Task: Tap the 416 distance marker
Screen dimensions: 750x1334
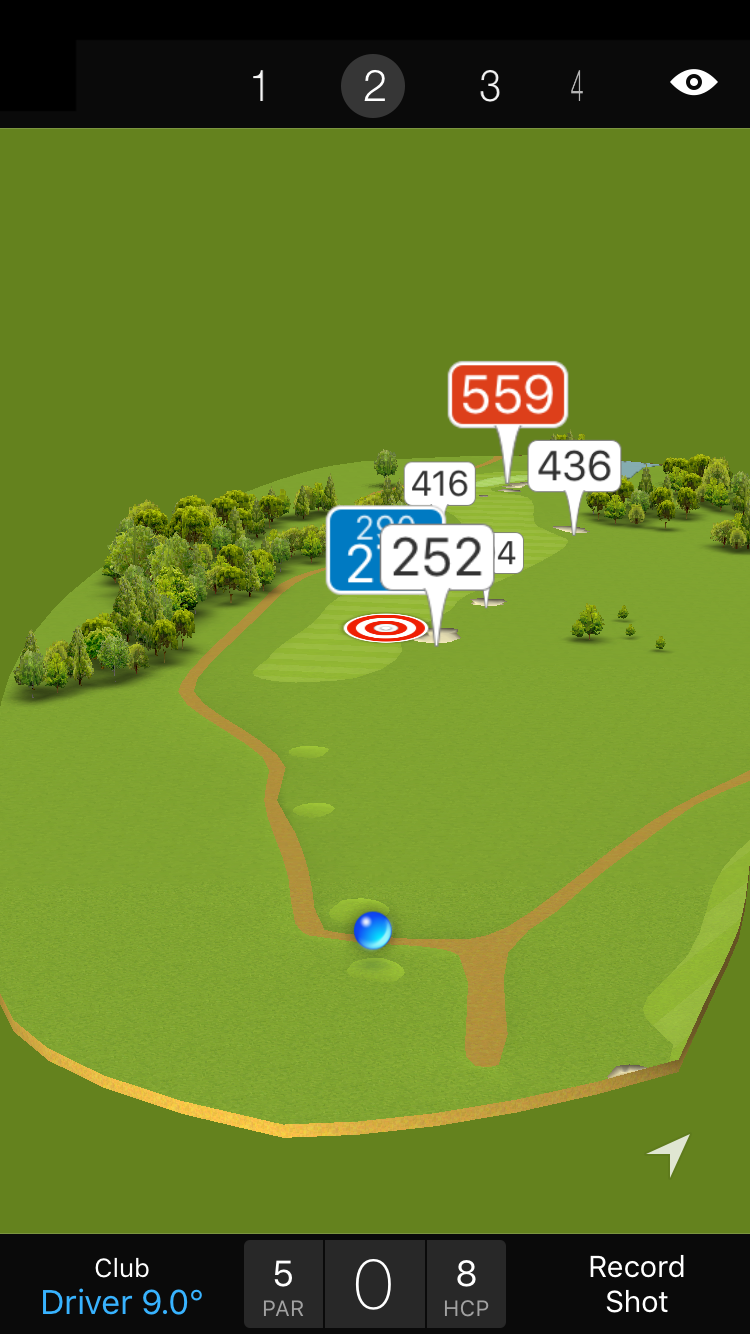Action: pos(440,484)
